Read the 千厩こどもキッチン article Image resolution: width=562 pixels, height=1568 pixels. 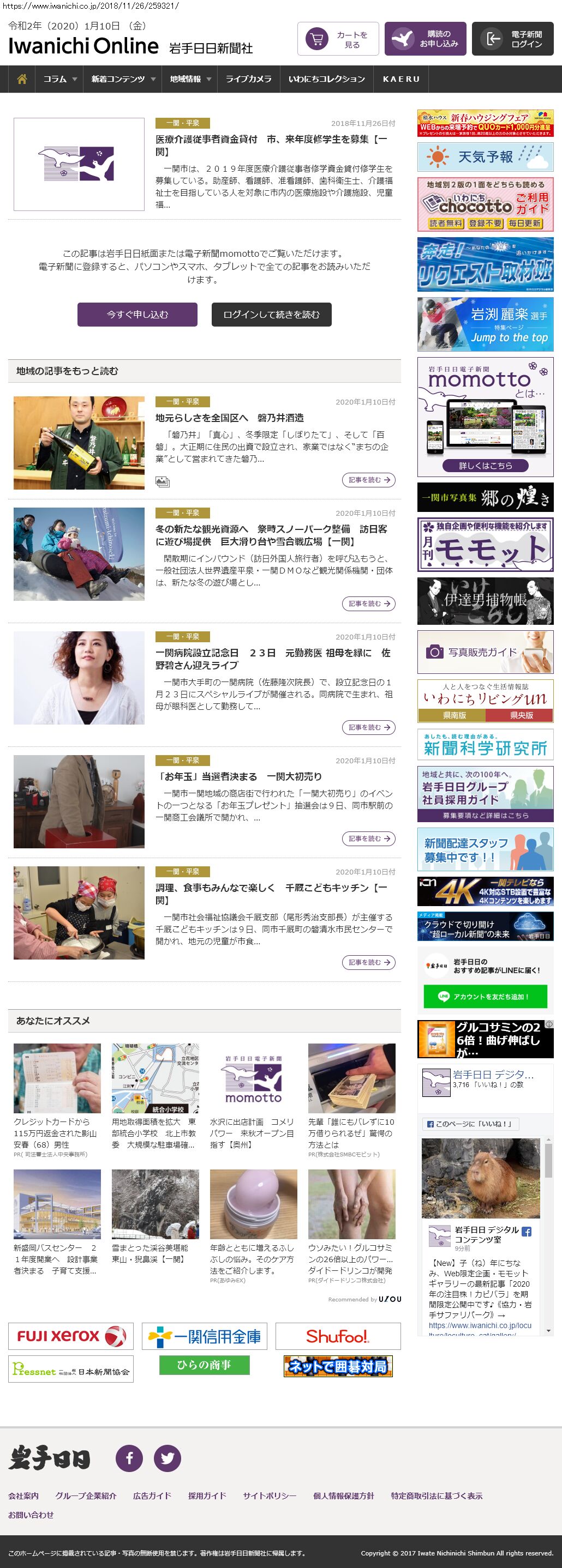pyautogui.click(x=368, y=963)
